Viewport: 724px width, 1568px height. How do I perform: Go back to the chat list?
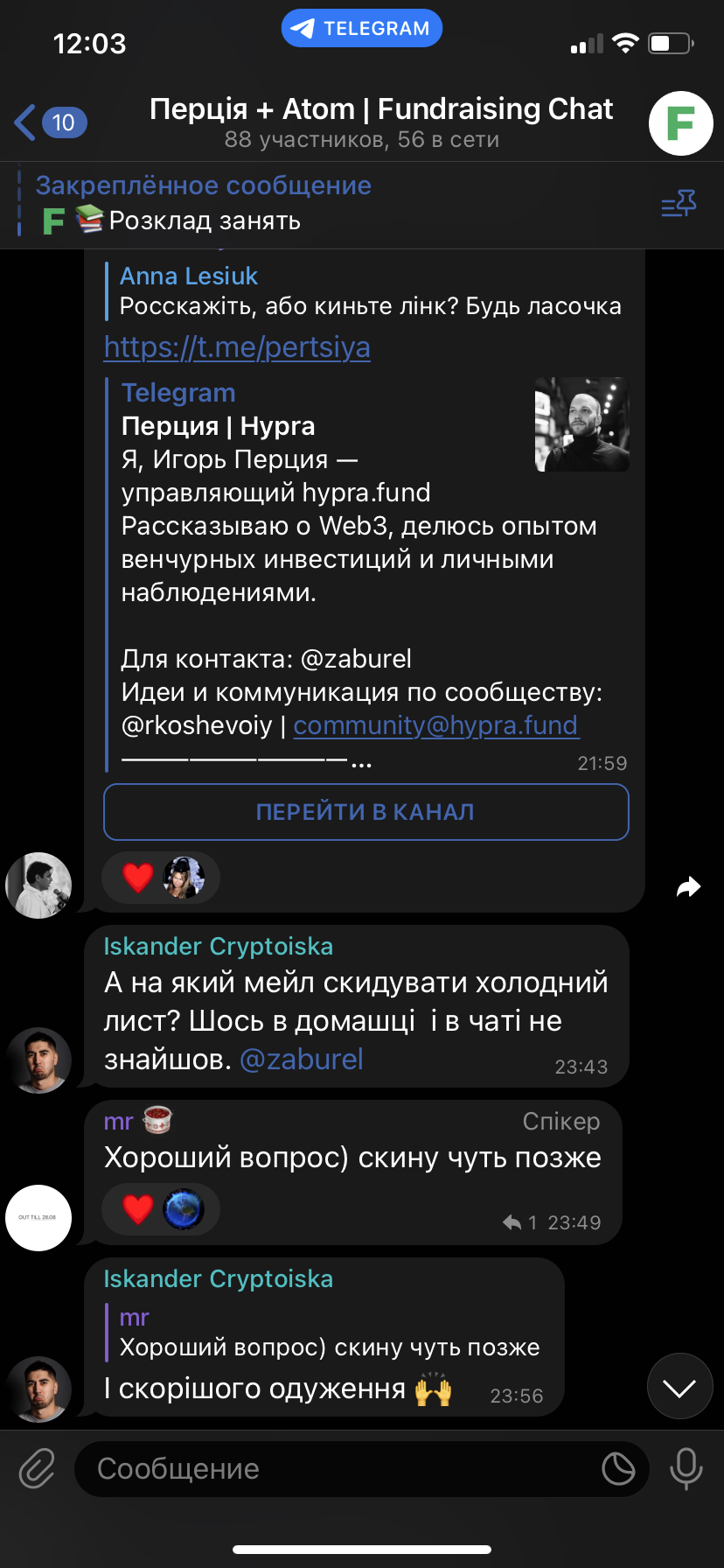click(x=50, y=122)
